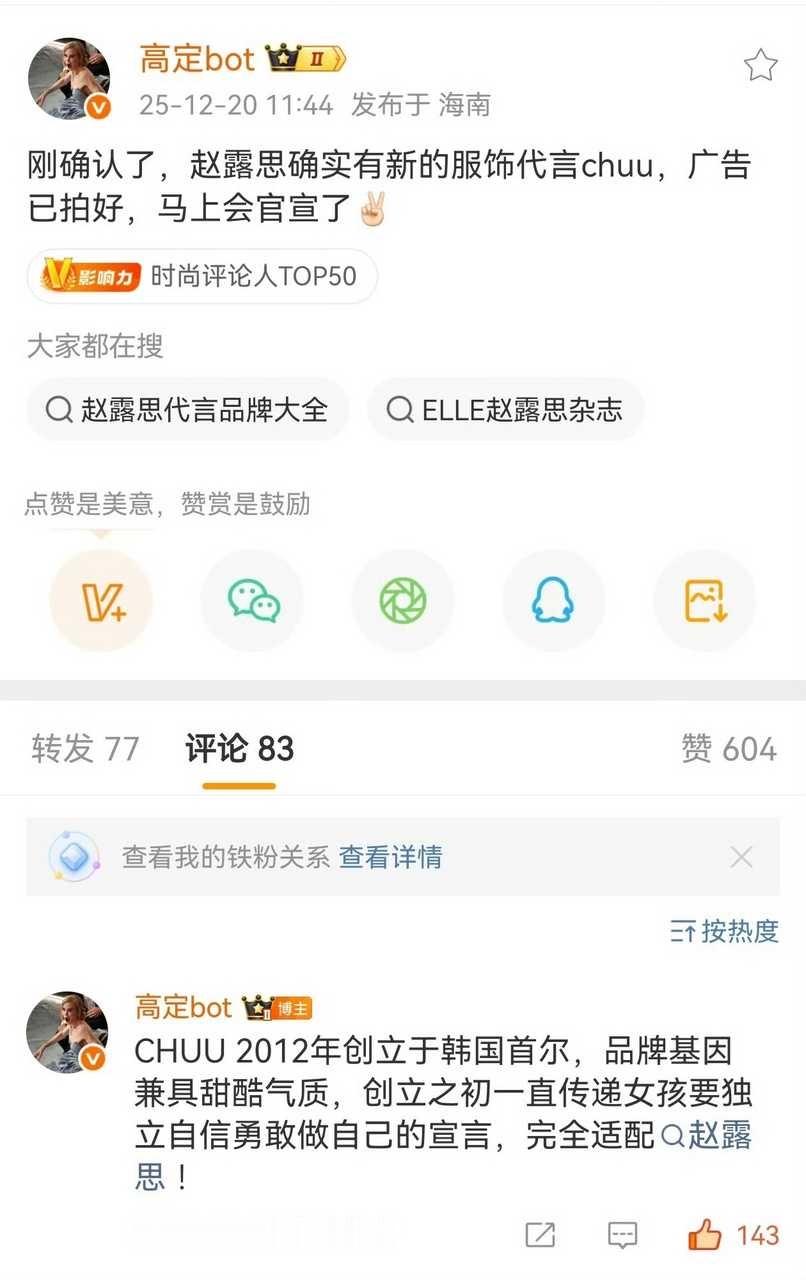Open the V+ reward (赞赏) icon
Viewport: 806px width, 1280px height.
click(x=100, y=599)
